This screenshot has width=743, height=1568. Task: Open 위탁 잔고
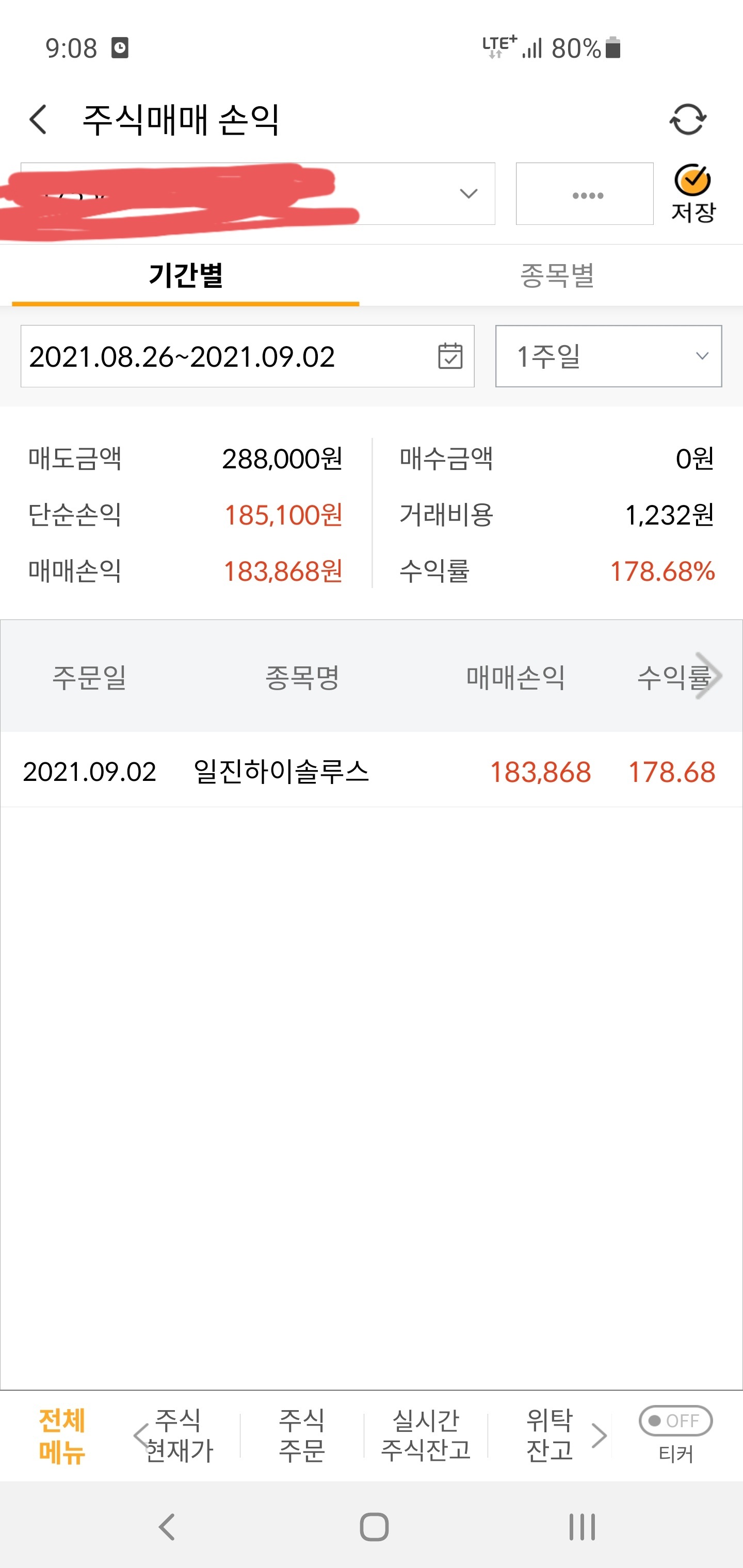pyautogui.click(x=550, y=1436)
